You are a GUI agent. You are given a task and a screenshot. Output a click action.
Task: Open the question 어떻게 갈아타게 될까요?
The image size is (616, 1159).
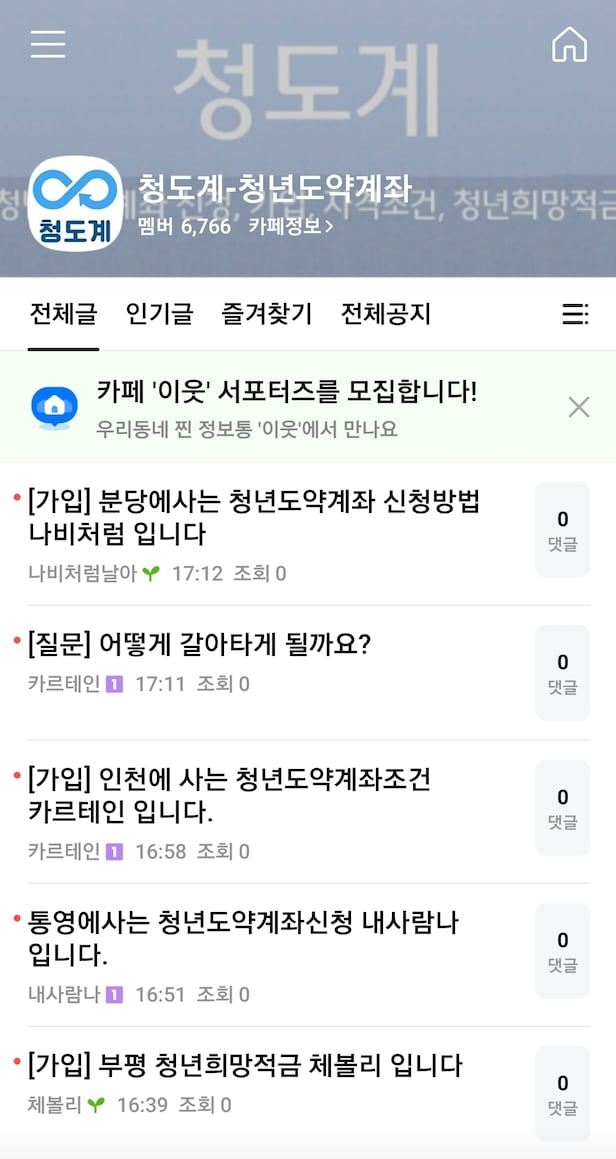200,644
